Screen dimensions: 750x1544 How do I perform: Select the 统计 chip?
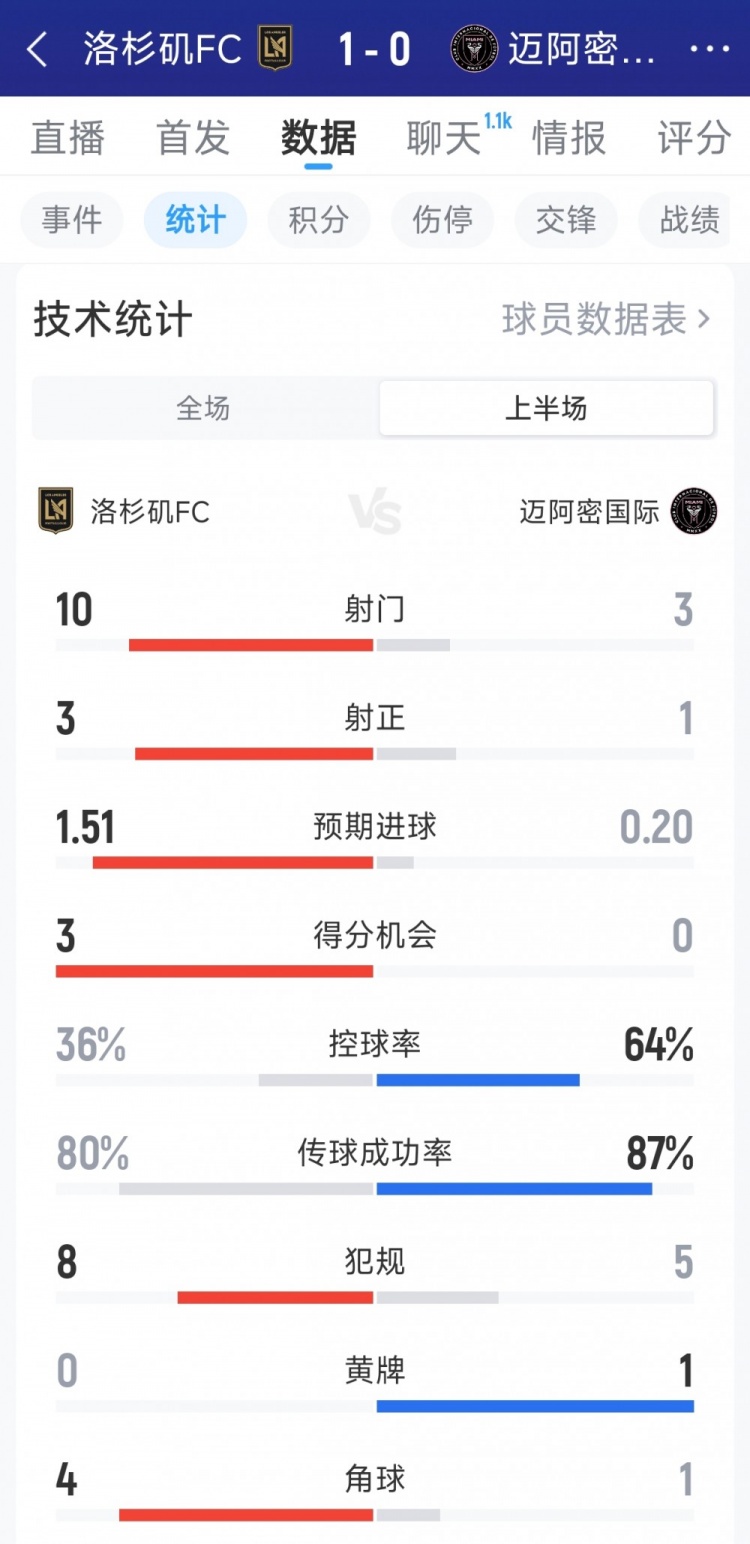[x=195, y=220]
